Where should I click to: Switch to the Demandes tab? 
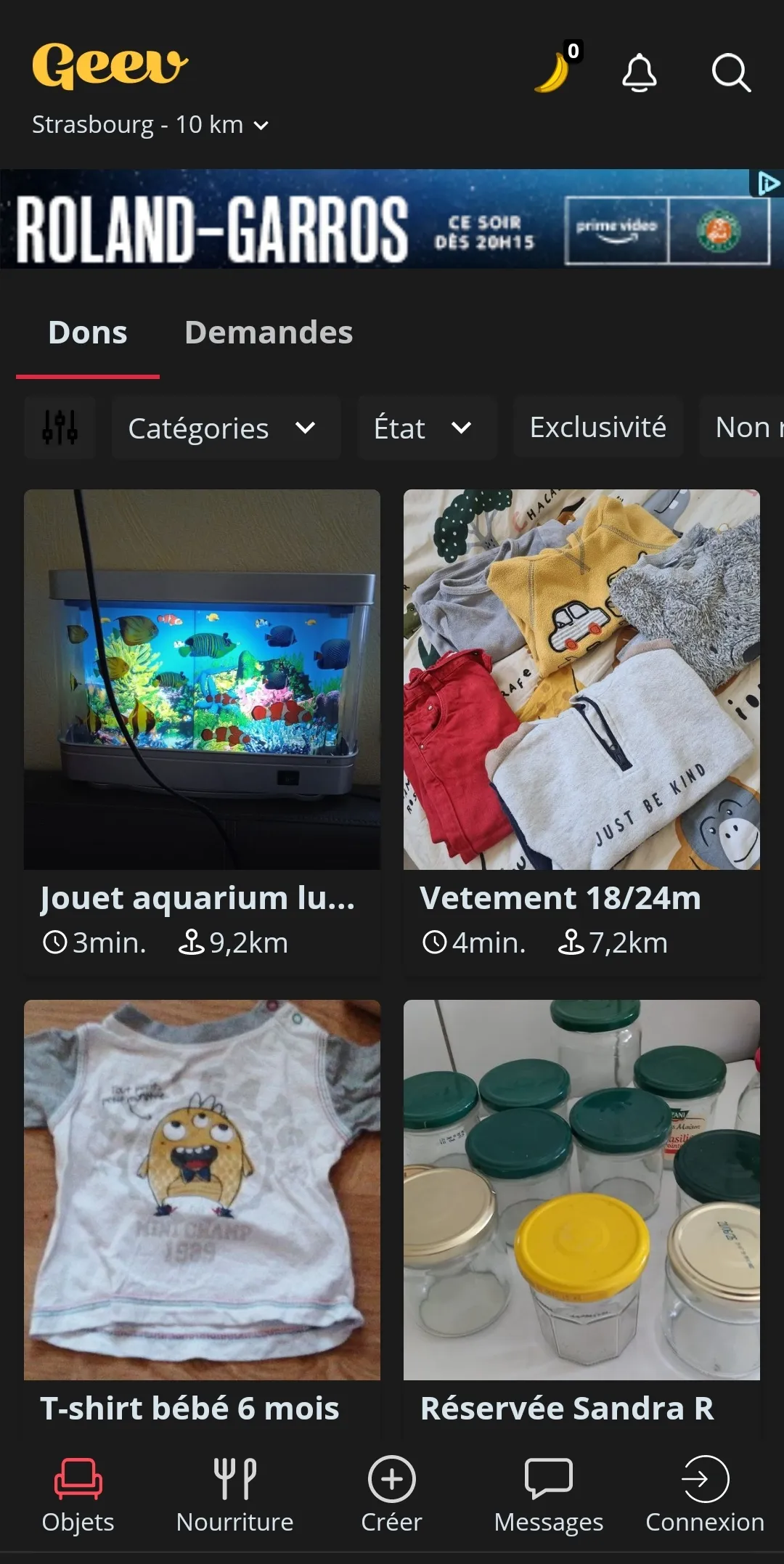268,333
